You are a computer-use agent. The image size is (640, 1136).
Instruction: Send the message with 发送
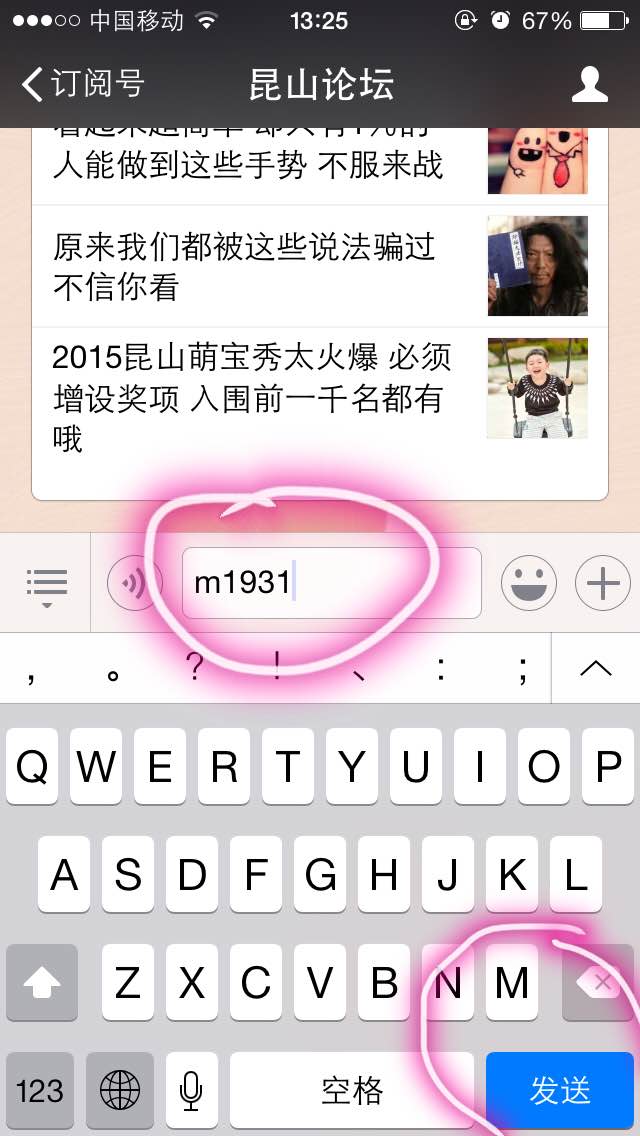(x=560, y=1090)
